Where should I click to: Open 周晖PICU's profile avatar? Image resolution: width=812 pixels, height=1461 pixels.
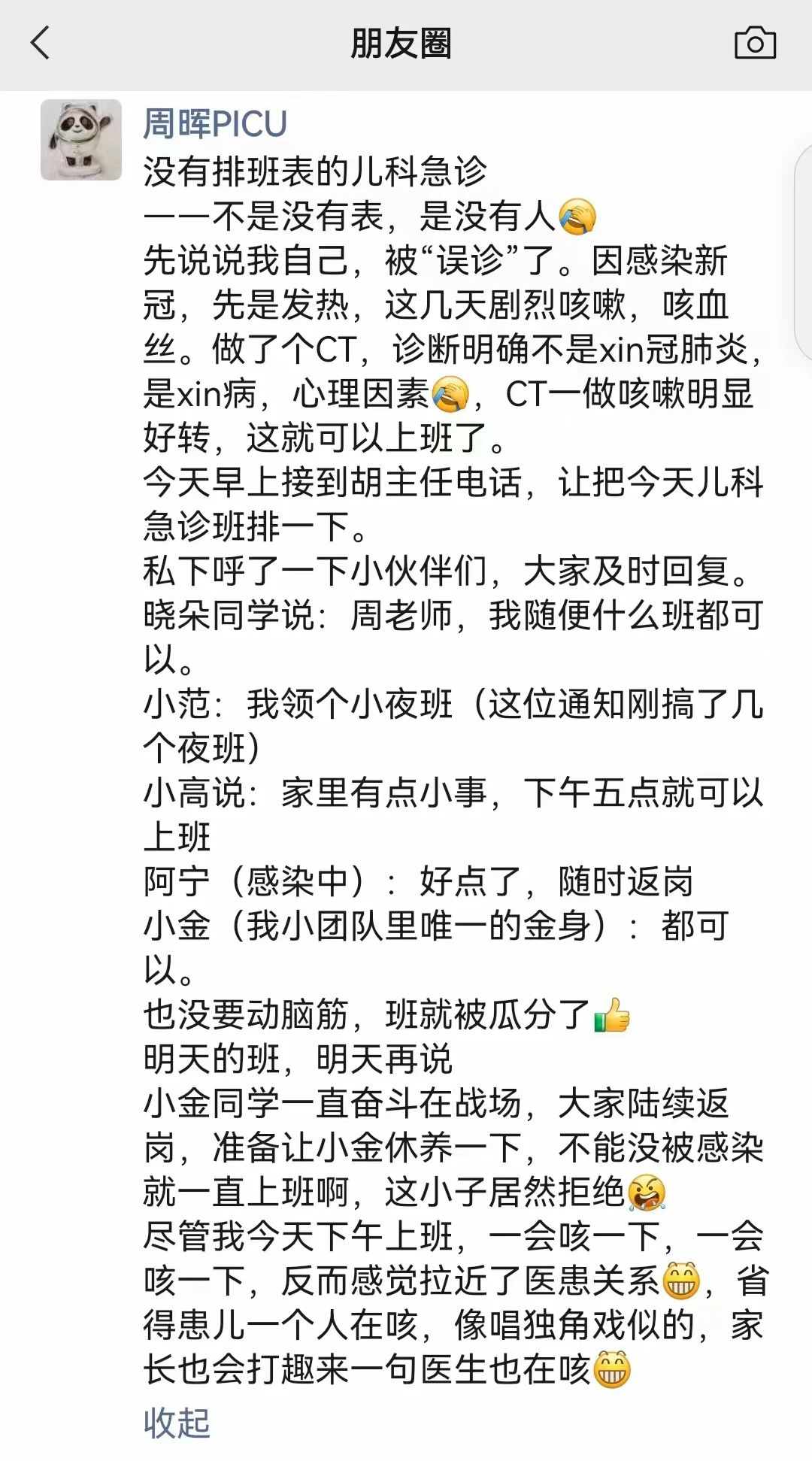click(x=81, y=140)
